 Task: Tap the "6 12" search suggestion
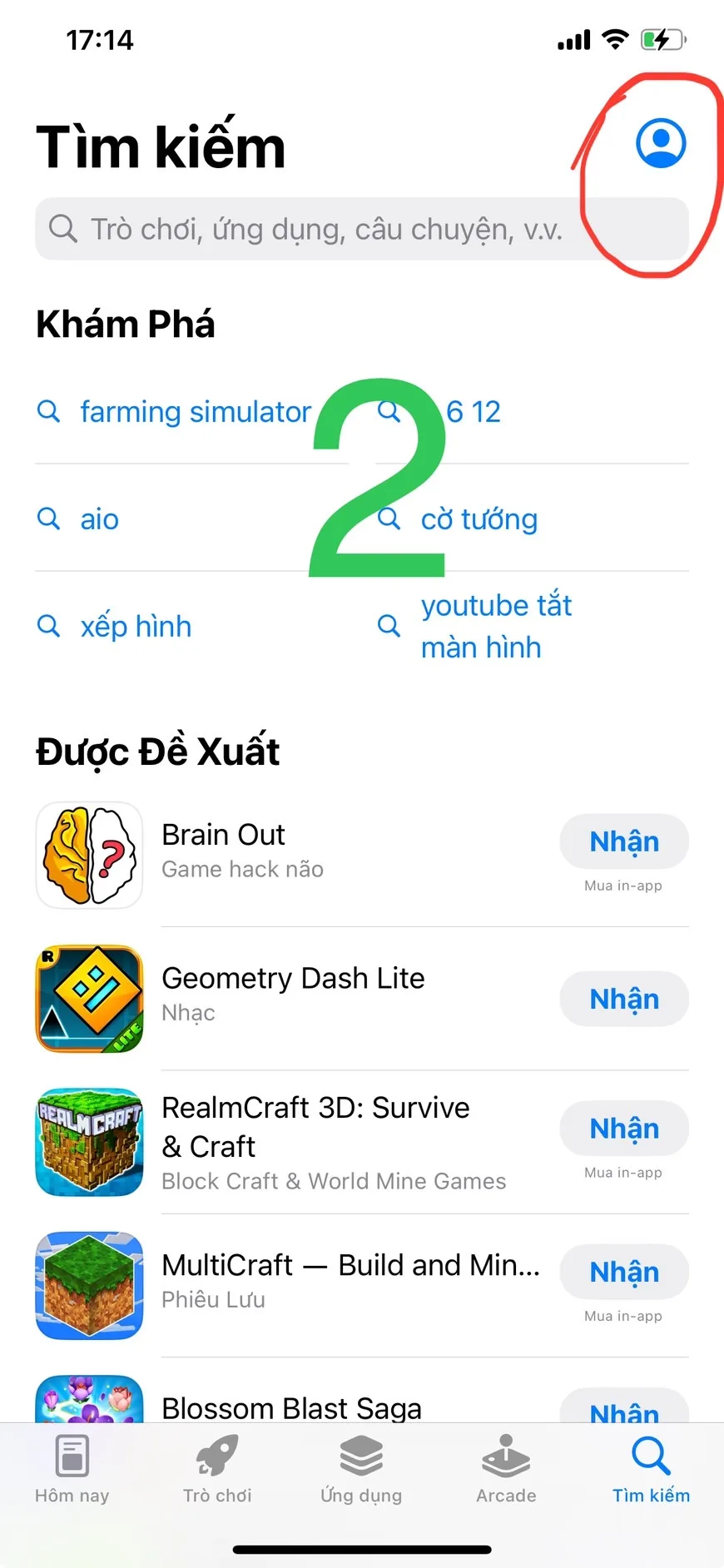[x=474, y=411]
